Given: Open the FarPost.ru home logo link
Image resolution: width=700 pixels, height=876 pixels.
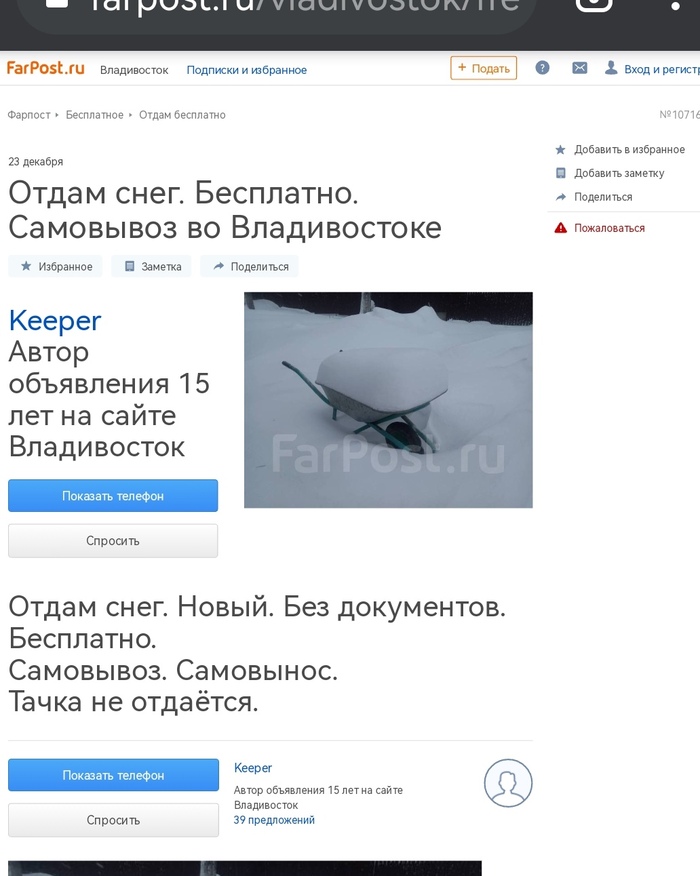Looking at the screenshot, I should (45, 69).
